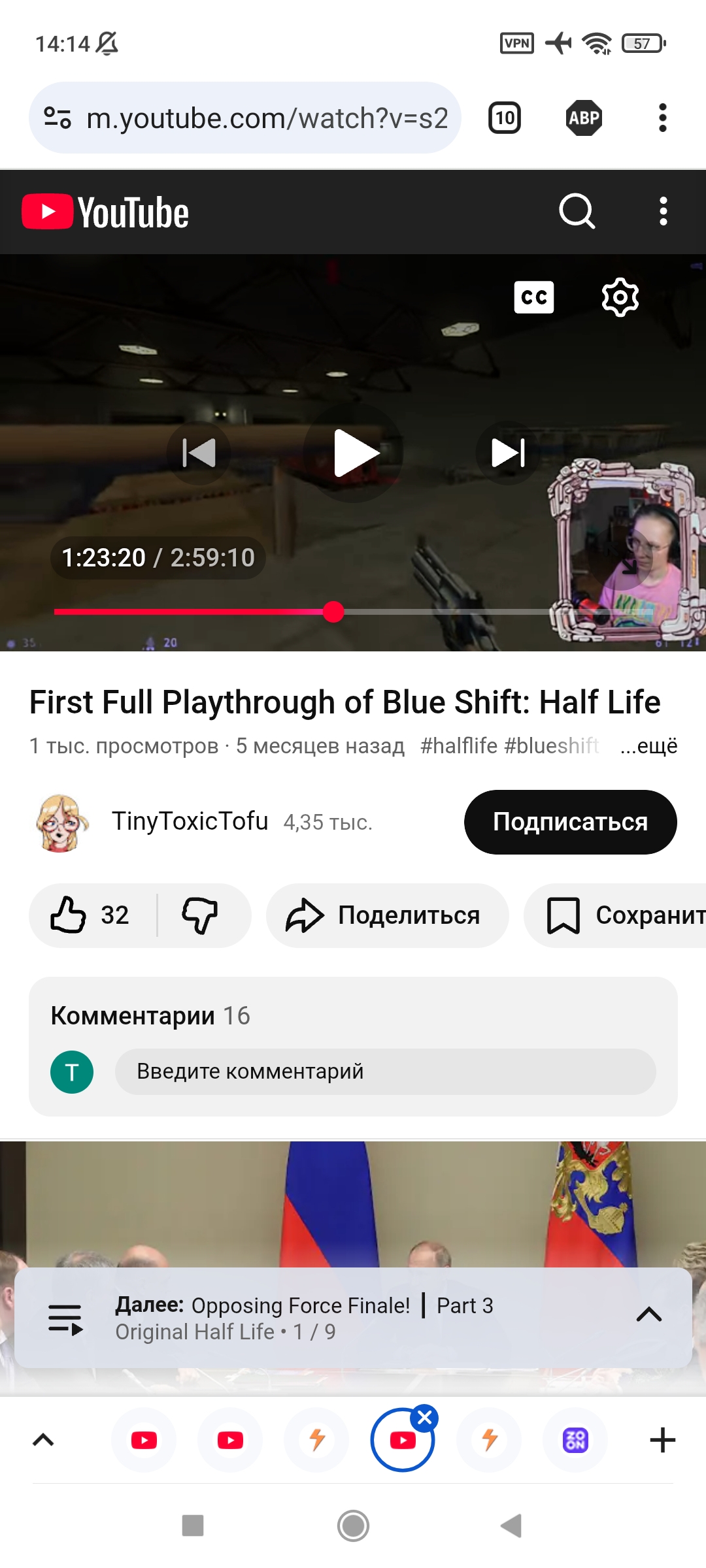Tap the video progress bar
This screenshot has height=1568, width=706.
click(x=458, y=612)
